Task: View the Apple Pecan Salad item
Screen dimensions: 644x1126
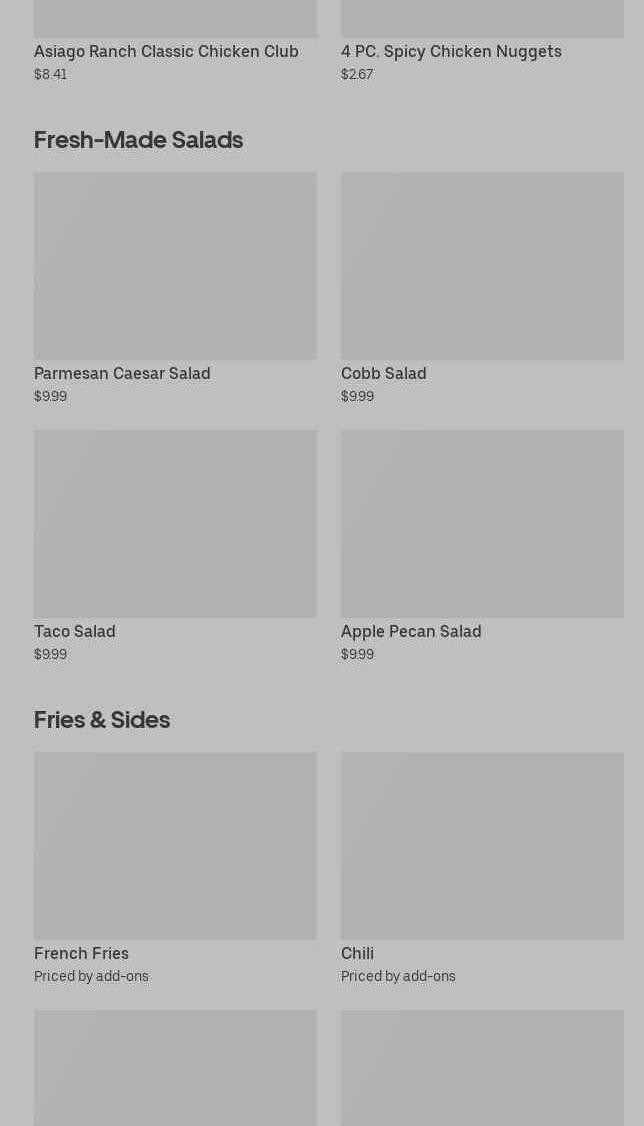Action: click(x=481, y=524)
